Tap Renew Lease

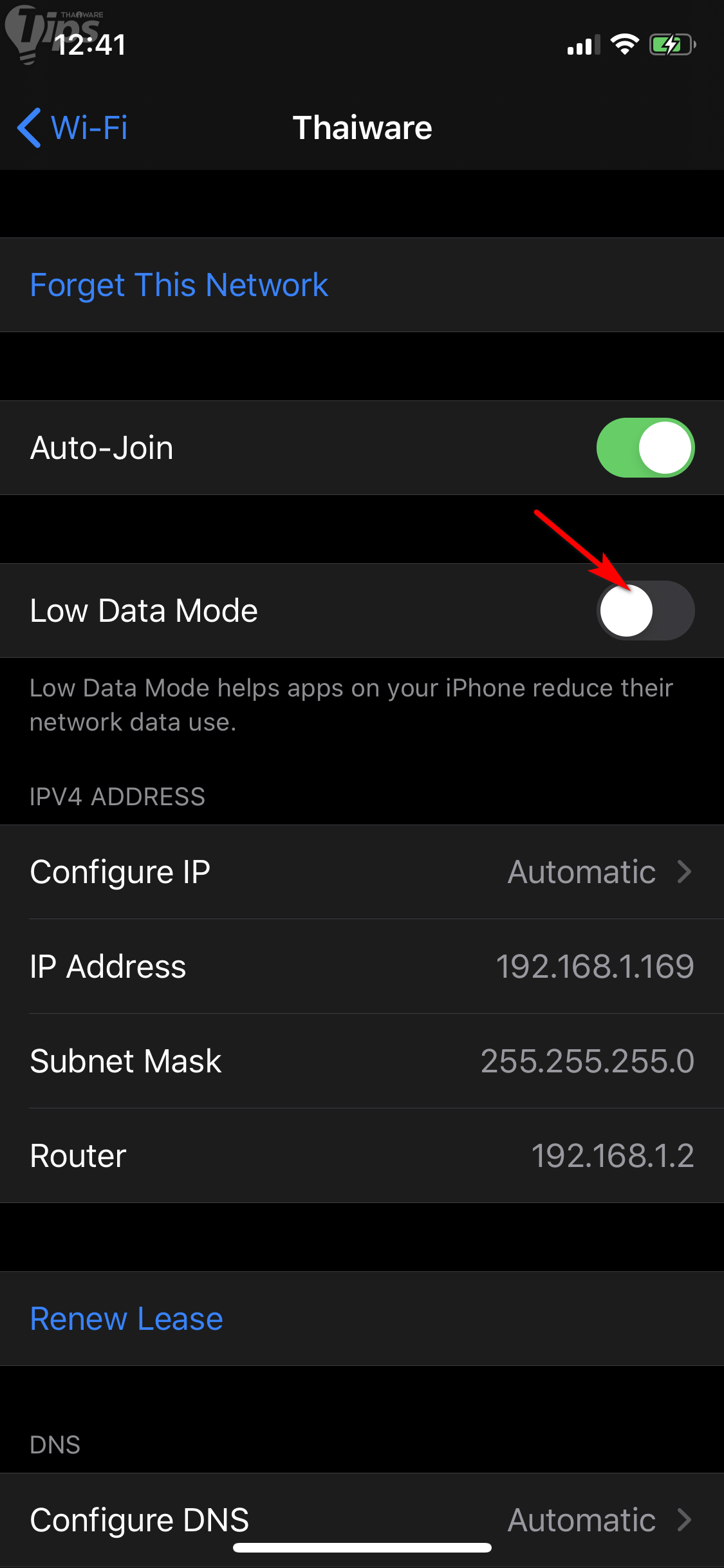[127, 1319]
